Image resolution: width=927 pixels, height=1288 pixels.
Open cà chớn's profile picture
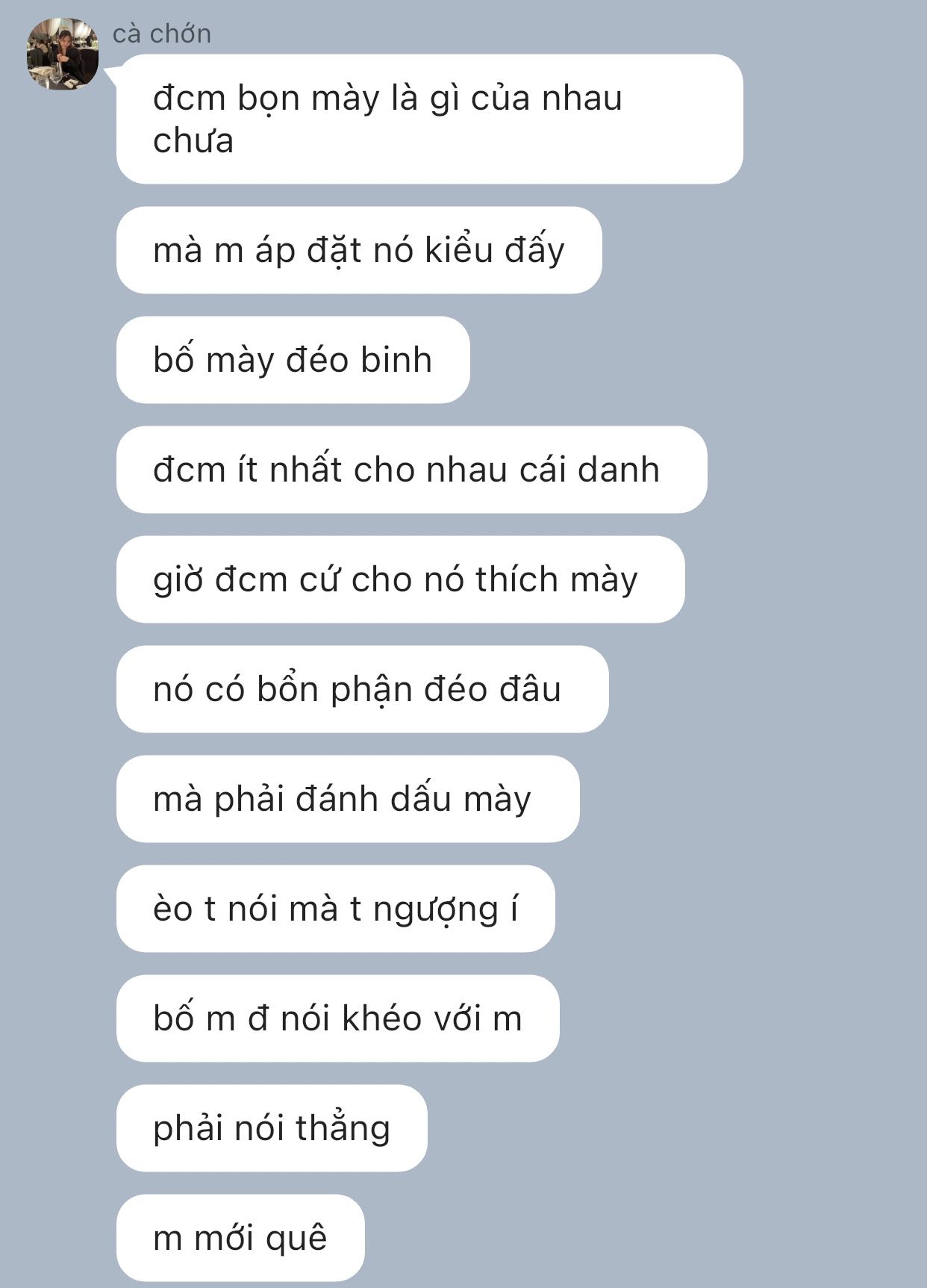(x=63, y=55)
